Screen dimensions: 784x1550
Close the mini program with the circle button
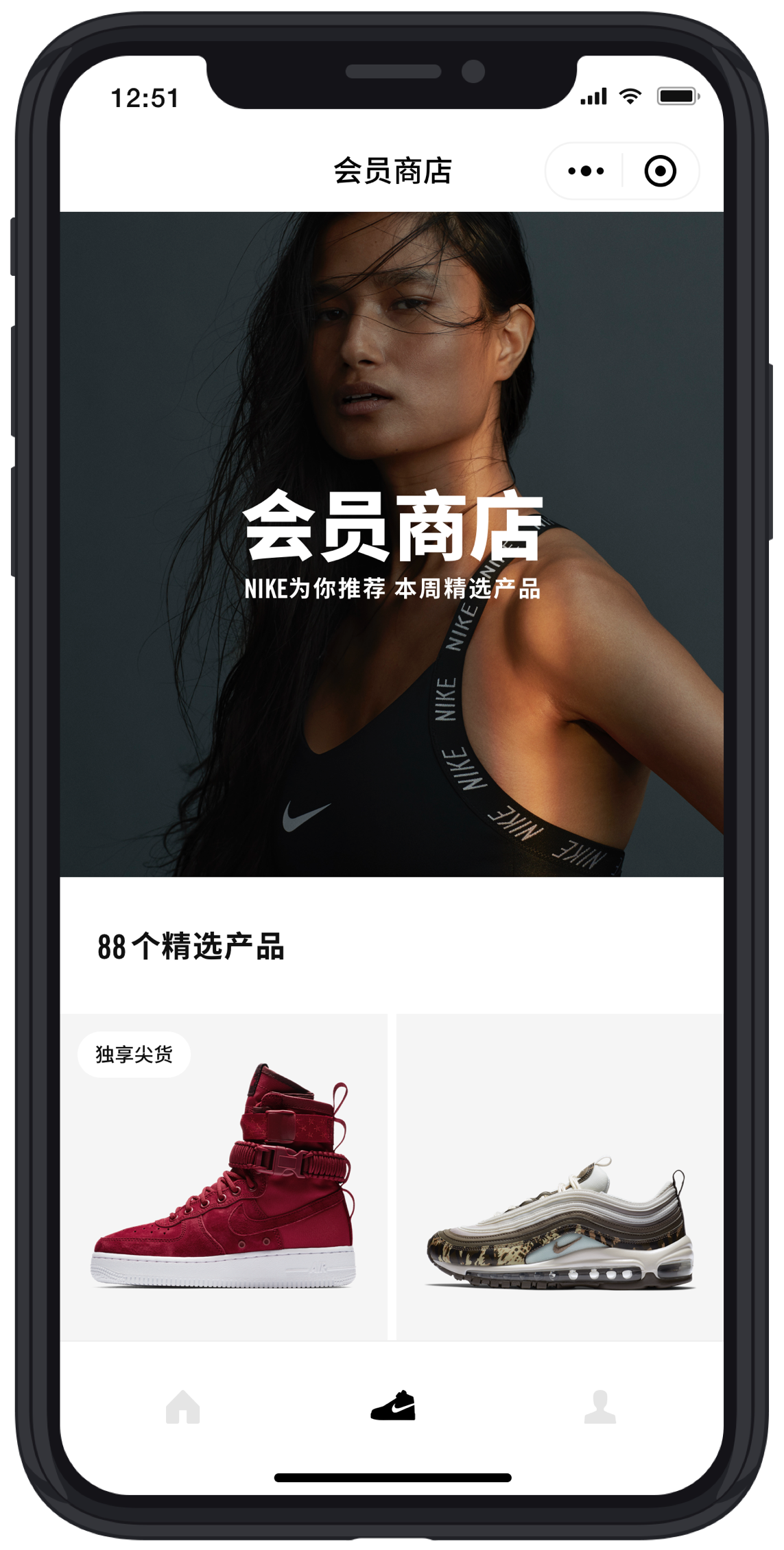(x=660, y=171)
